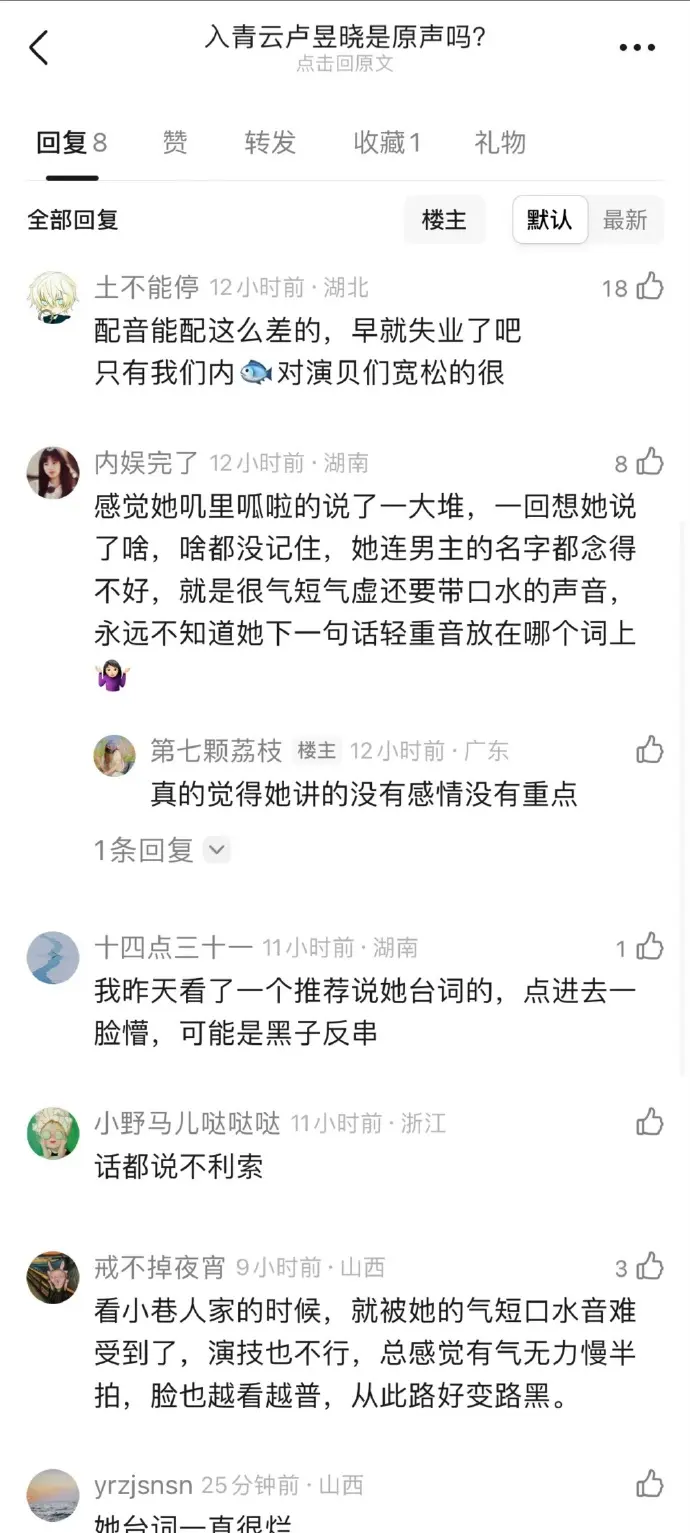The height and width of the screenshot is (1533, 690).
Task: Open the 收藏 tab
Action: [387, 143]
